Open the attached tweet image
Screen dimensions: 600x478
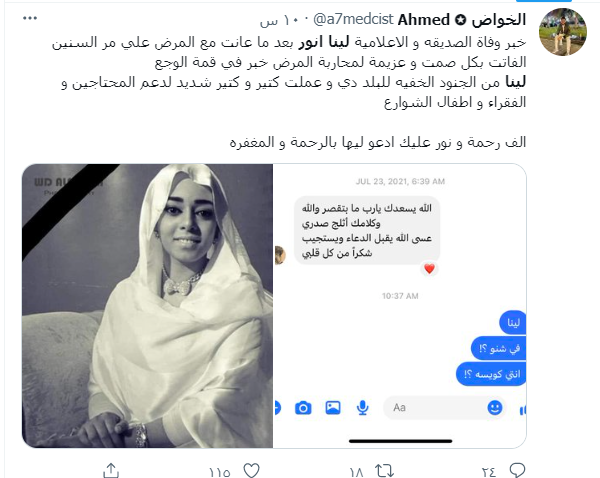pyautogui.click(x=275, y=306)
